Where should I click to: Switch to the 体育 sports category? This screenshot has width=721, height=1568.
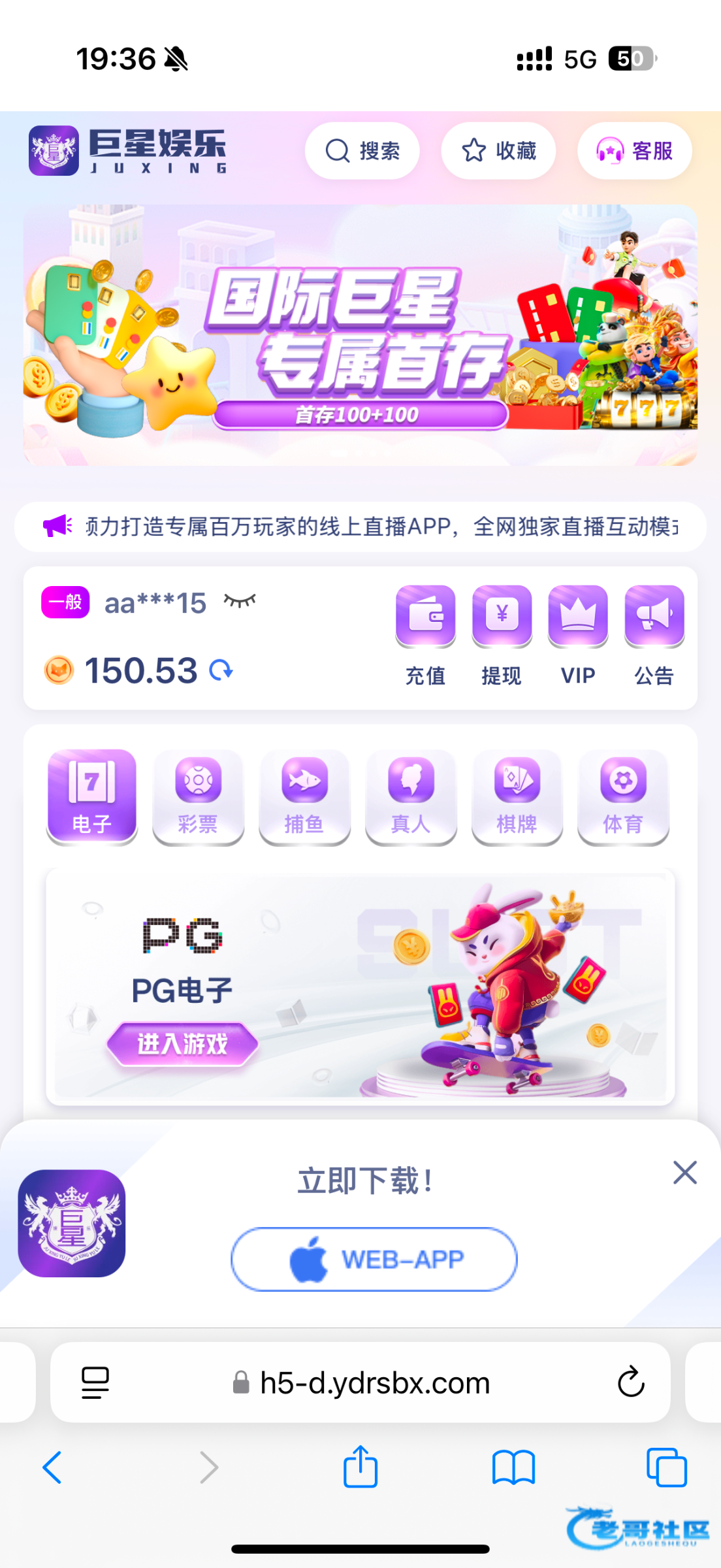(623, 796)
